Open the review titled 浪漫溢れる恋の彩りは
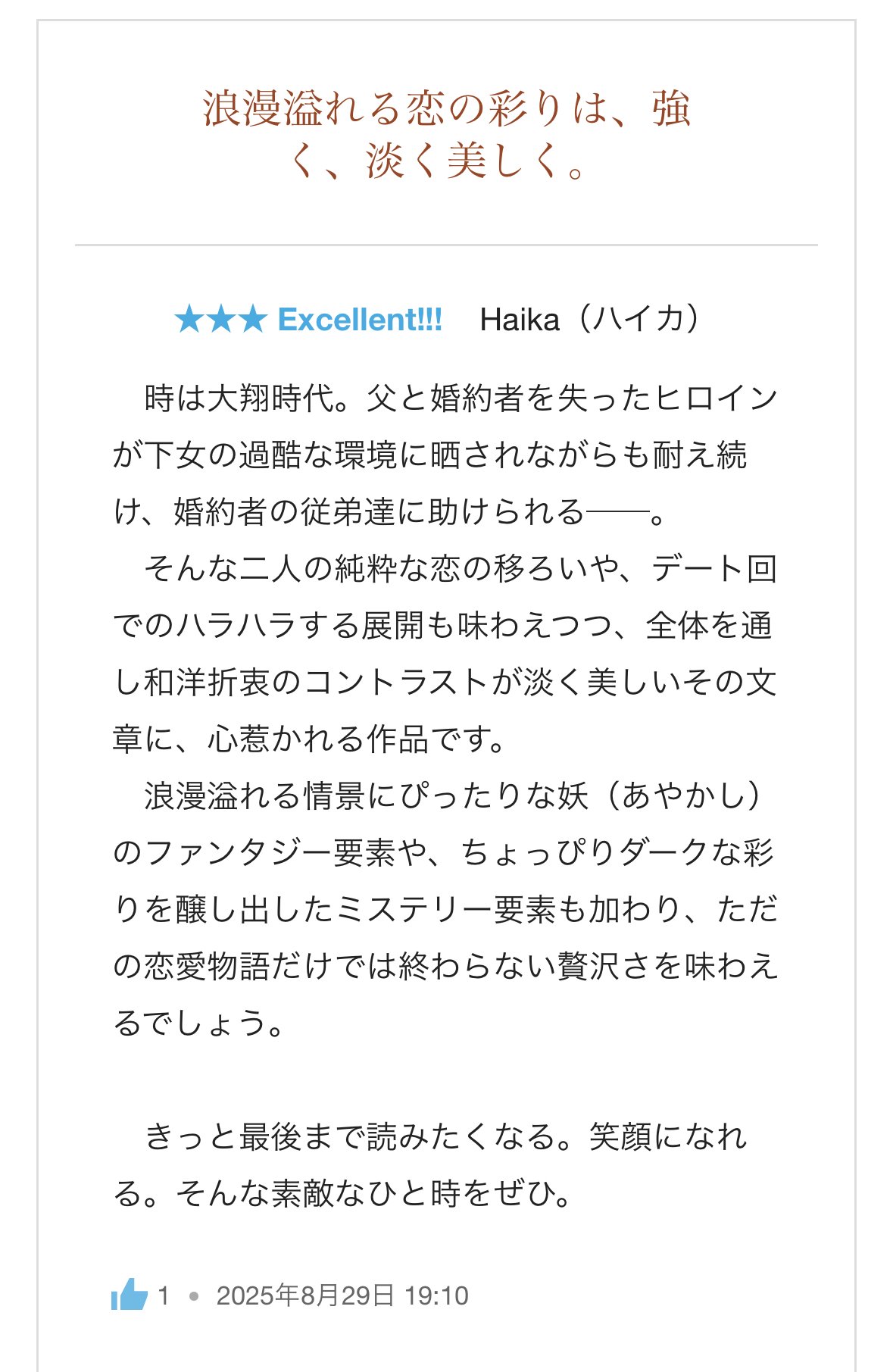 tap(446, 134)
